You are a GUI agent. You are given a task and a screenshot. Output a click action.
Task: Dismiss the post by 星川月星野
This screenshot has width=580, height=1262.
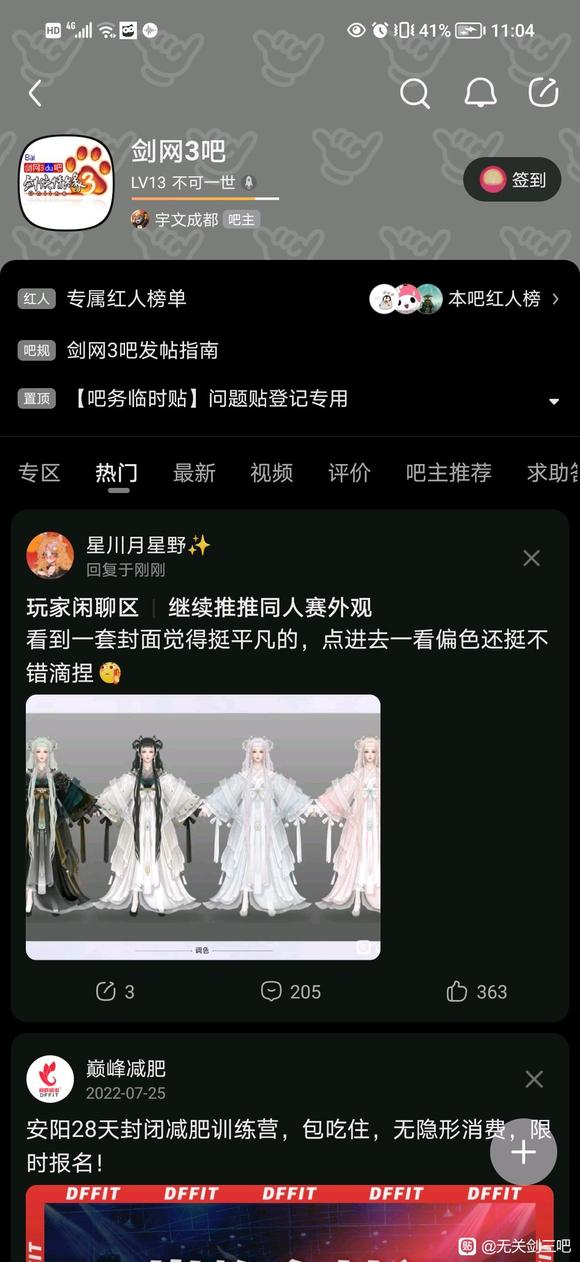point(532,558)
